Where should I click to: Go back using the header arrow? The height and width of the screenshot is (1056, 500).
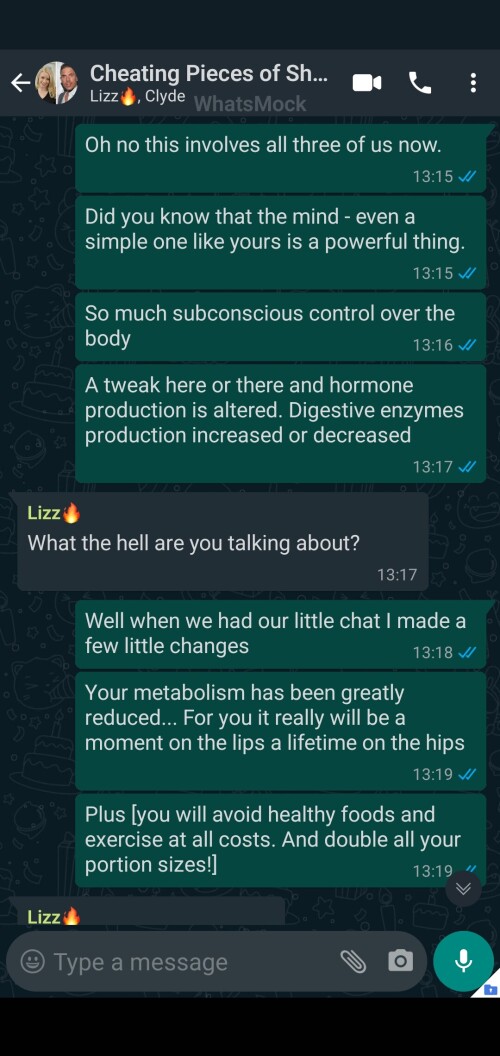21,83
